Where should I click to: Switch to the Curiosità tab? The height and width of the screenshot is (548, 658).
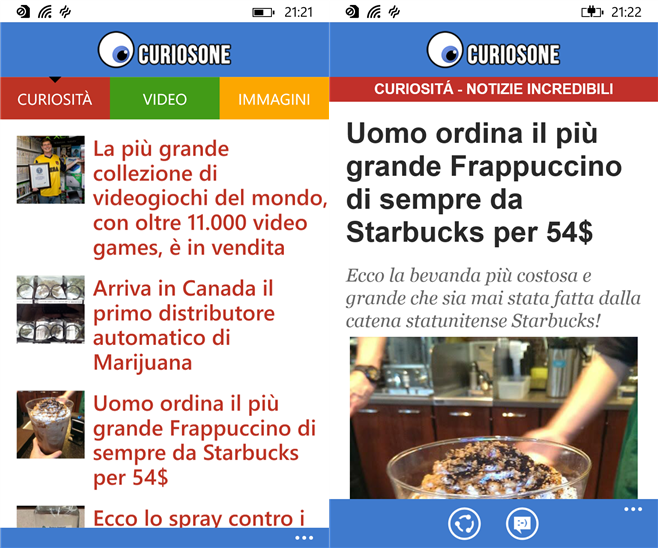54,99
